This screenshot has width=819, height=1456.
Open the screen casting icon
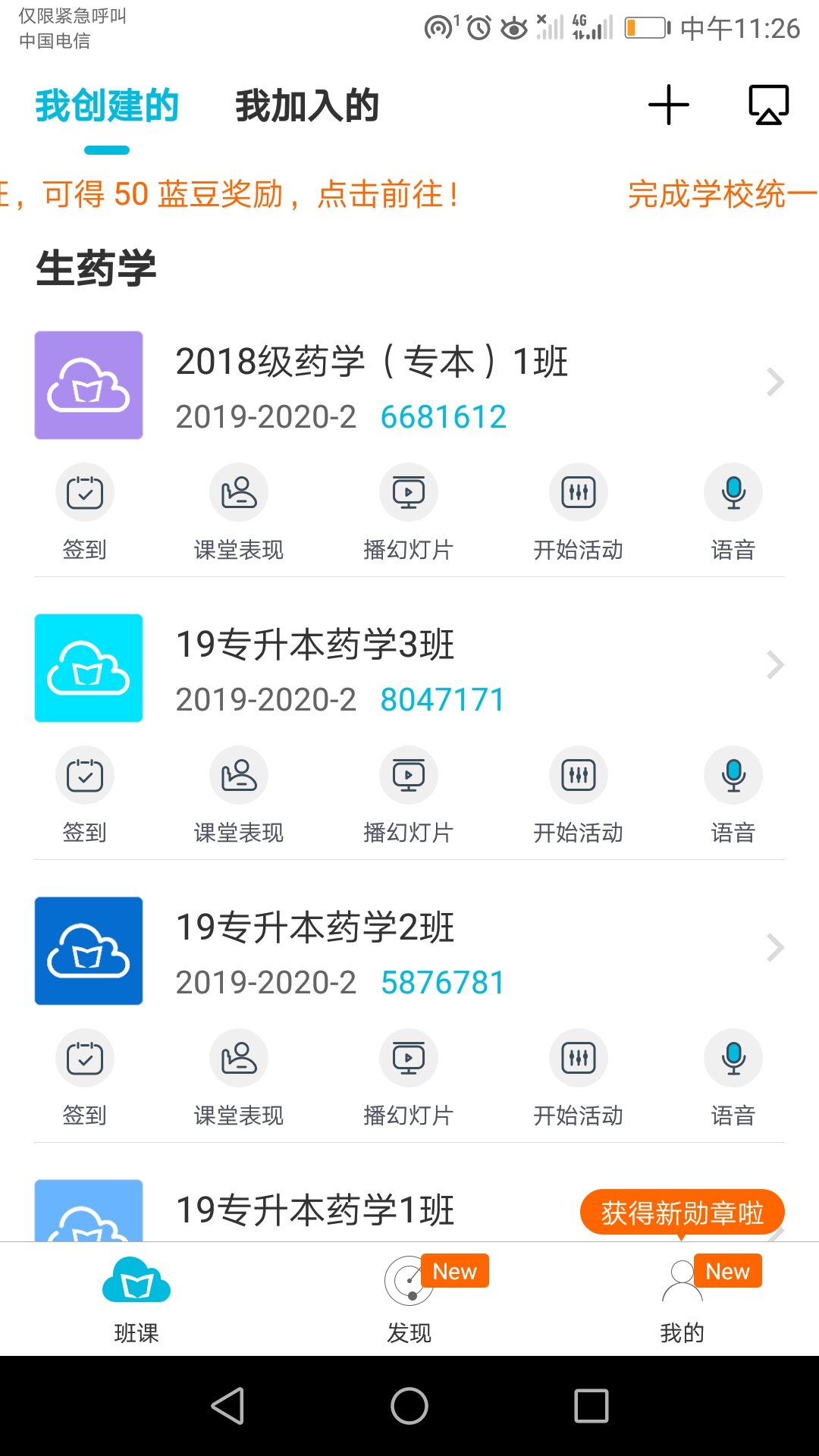coord(769,105)
